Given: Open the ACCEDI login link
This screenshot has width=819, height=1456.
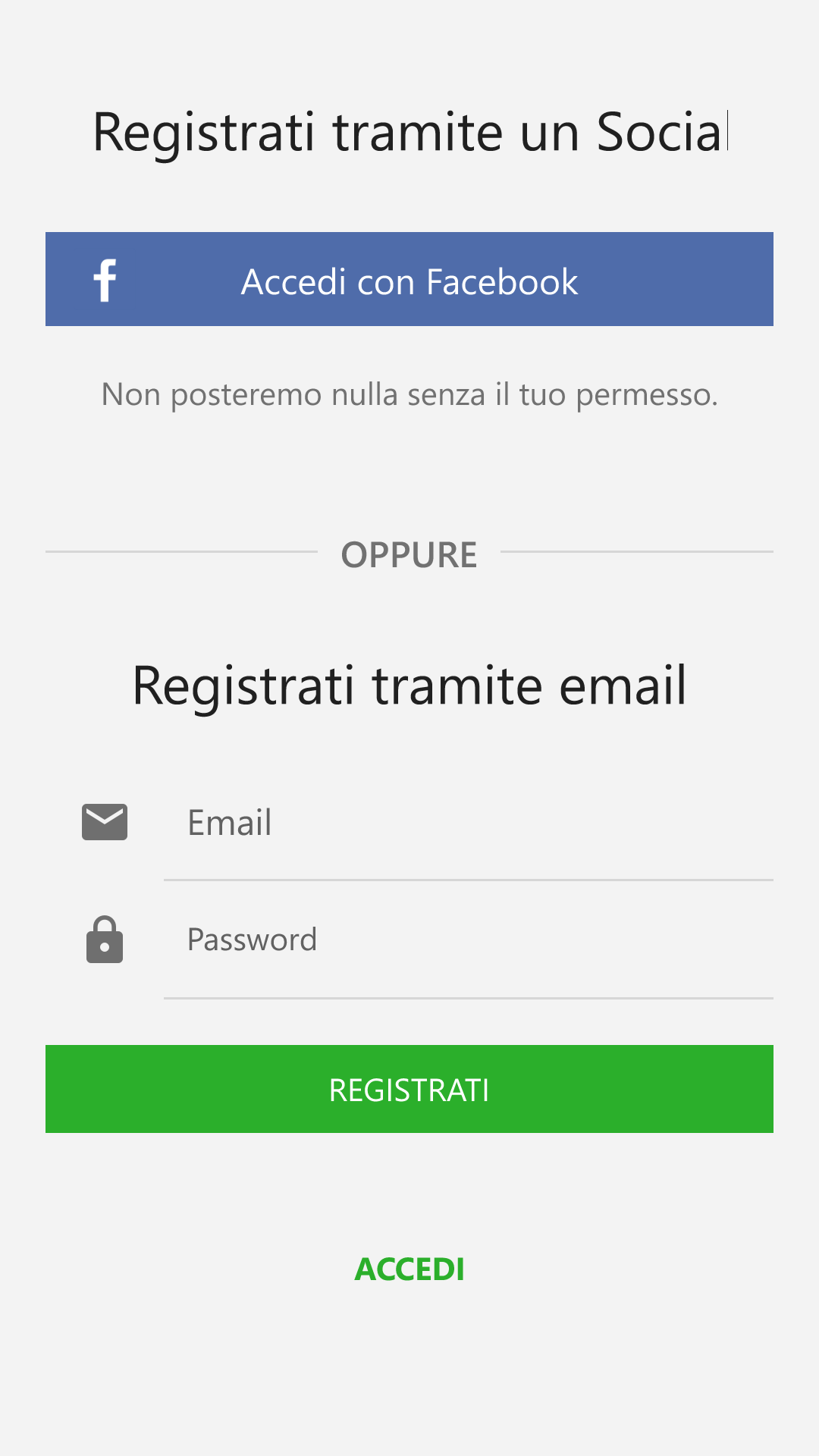Looking at the screenshot, I should (x=409, y=1269).
